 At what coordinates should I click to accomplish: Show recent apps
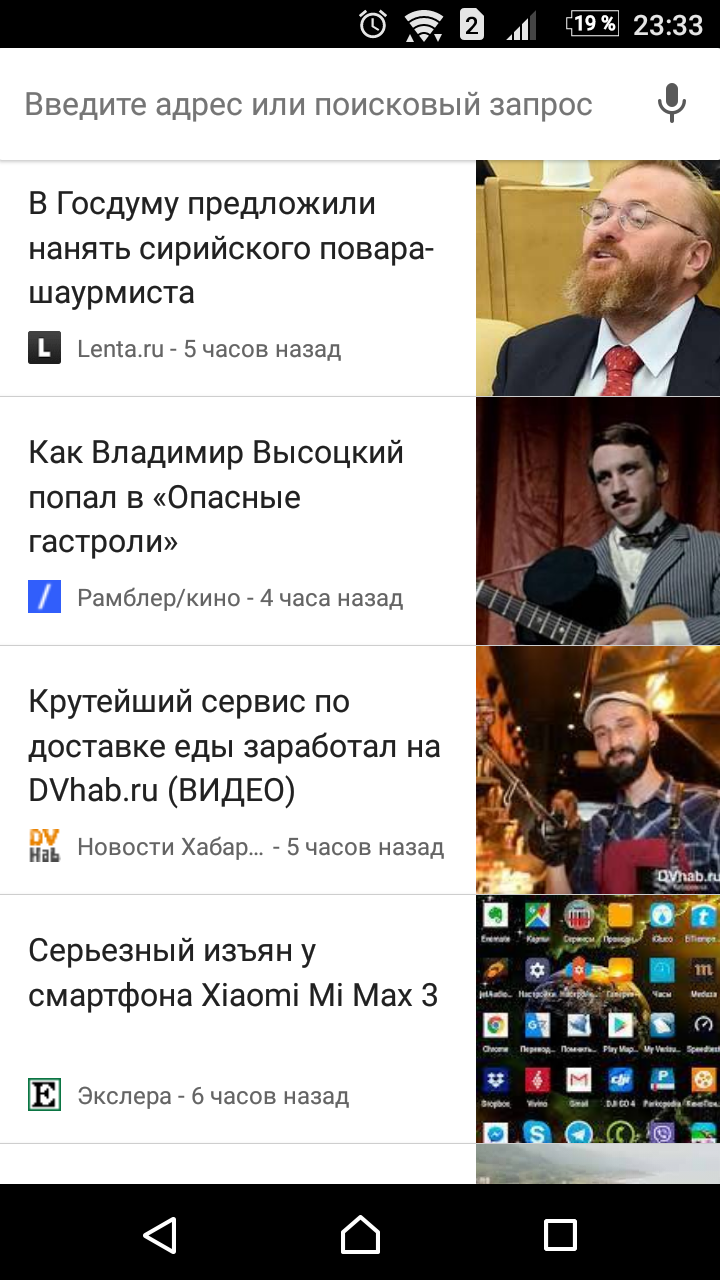pyautogui.click(x=560, y=1234)
